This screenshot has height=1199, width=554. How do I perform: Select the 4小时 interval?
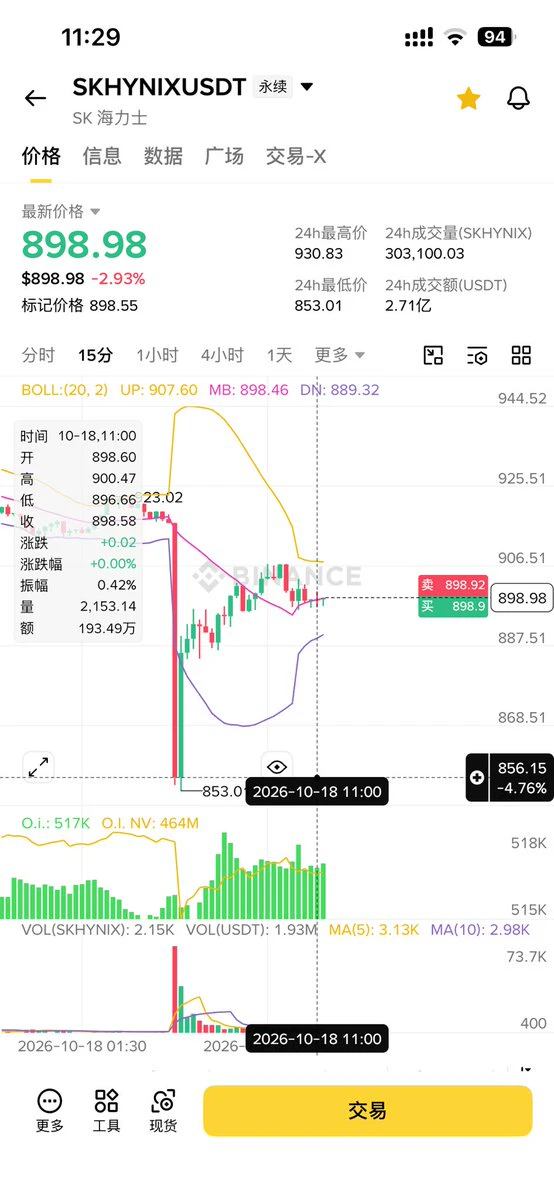(x=222, y=355)
